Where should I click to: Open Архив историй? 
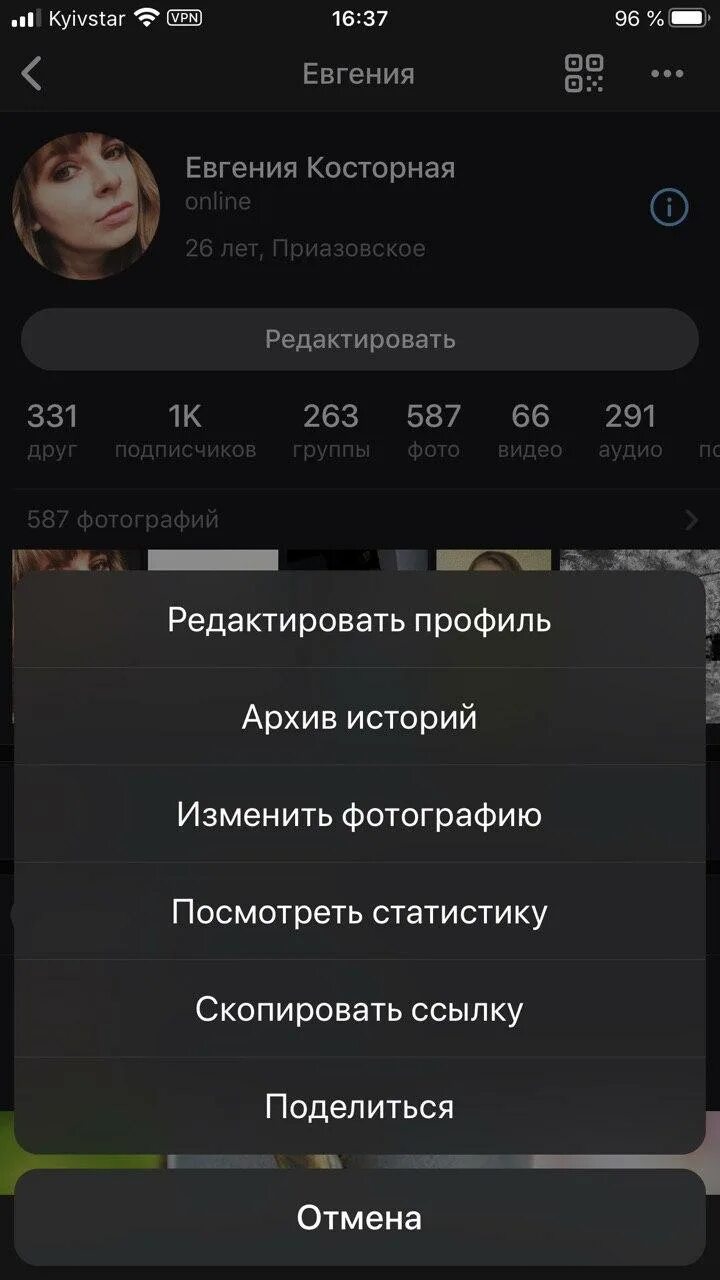pos(359,717)
